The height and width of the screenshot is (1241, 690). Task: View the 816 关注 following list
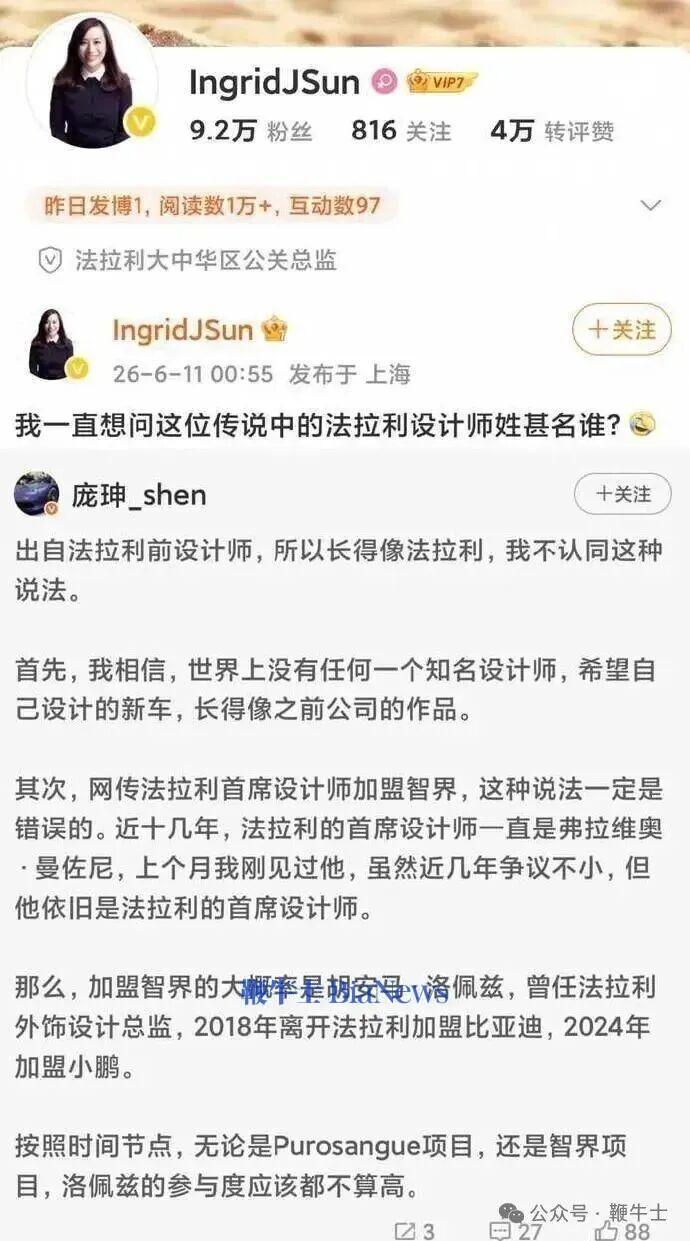401,131
